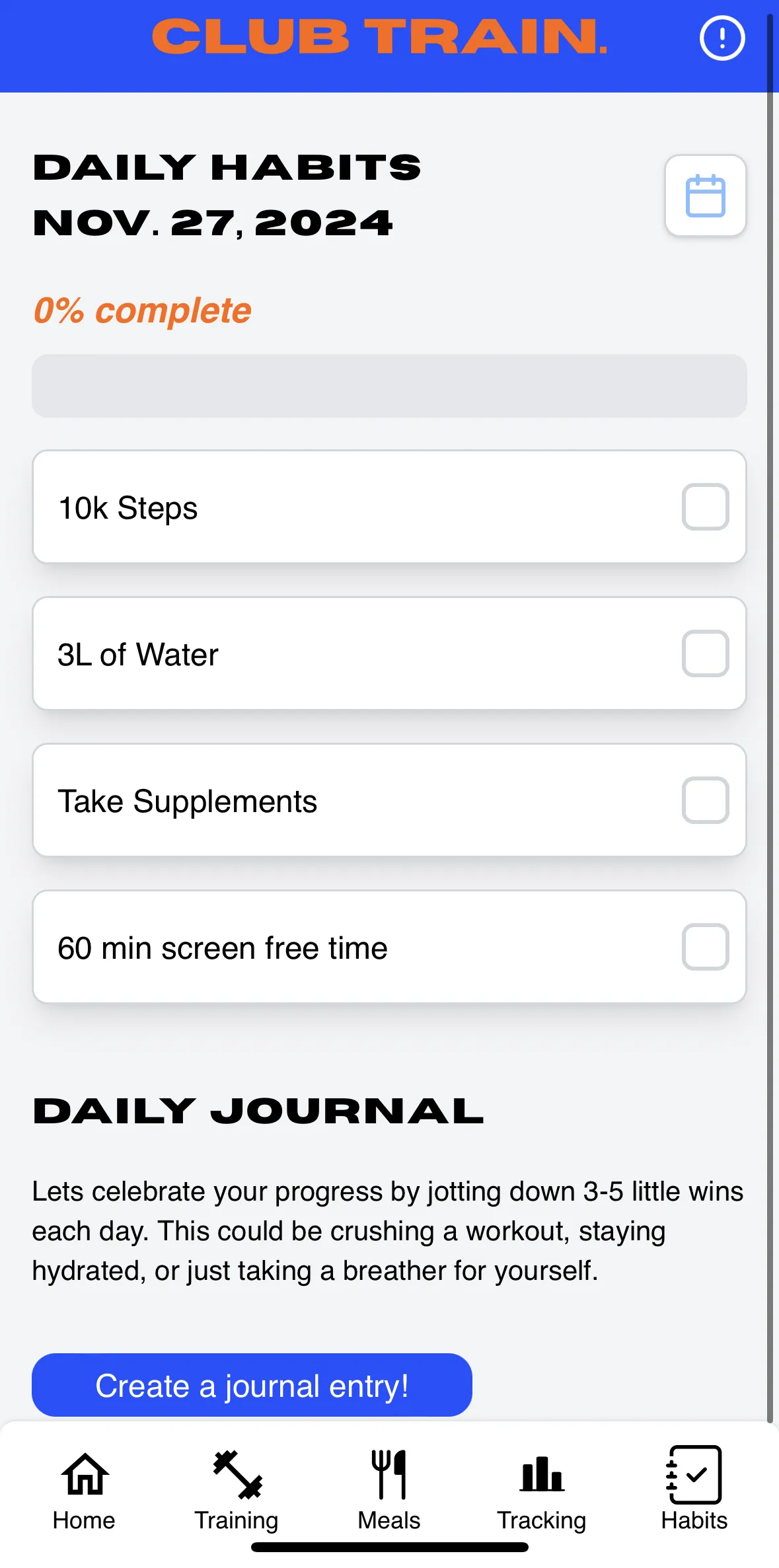The height and width of the screenshot is (1568, 779).
Task: Mark 3L of Water as done
Action: [x=705, y=653]
